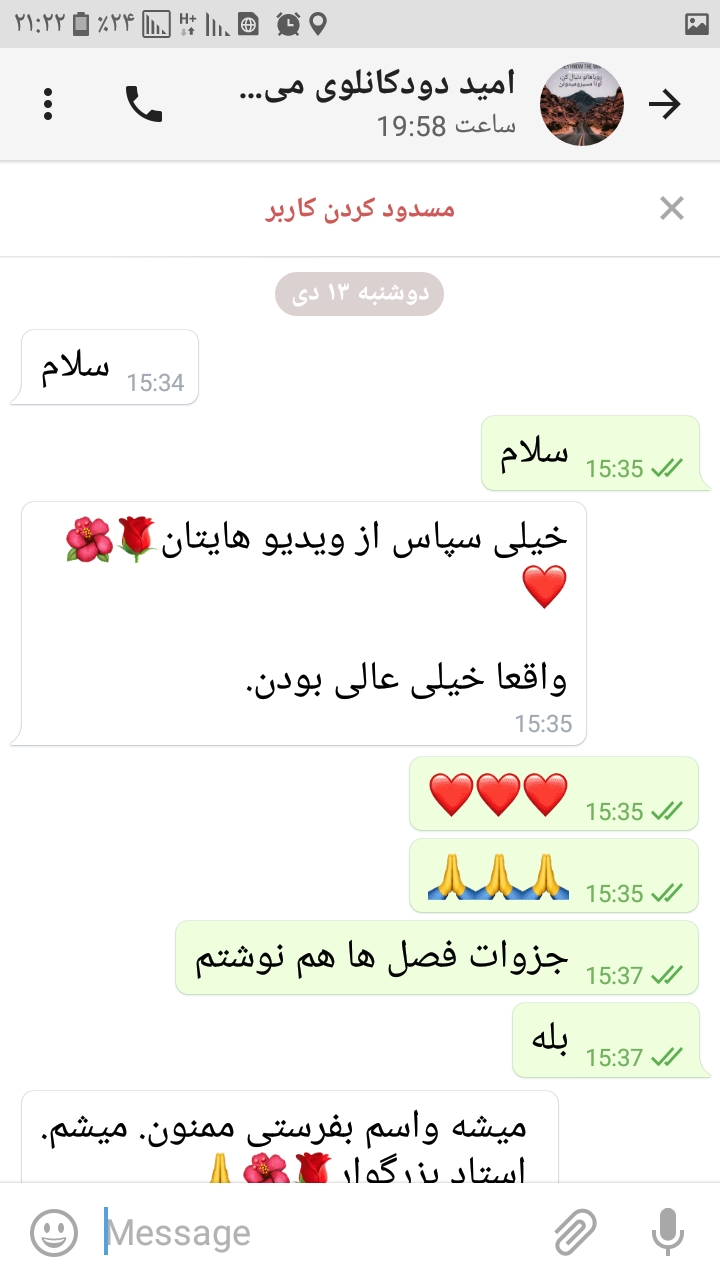
Task: Attach a file with the paperclip
Action: coord(575,1232)
